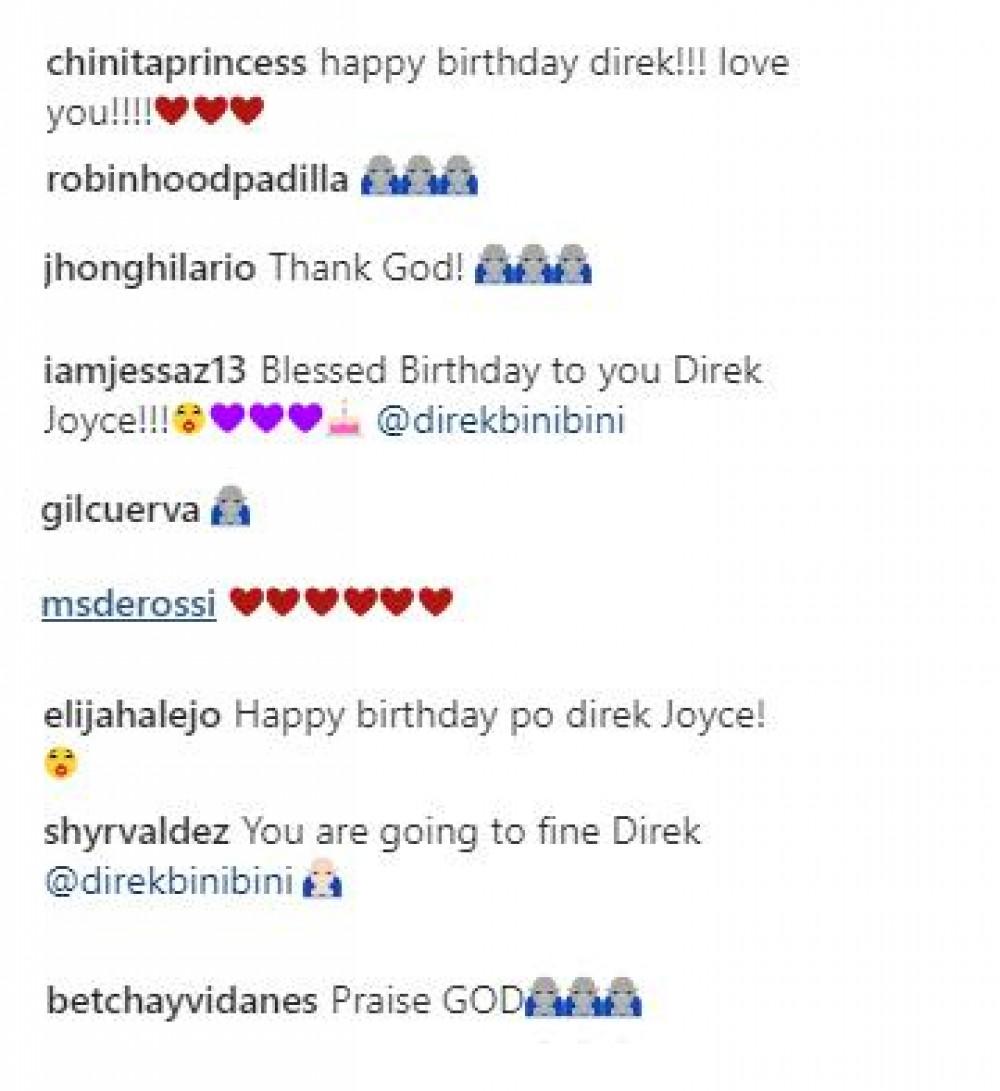This screenshot has height=1091, width=1000.
Task: Go to gilcuerva's profile
Action: pyautogui.click(x=119, y=510)
